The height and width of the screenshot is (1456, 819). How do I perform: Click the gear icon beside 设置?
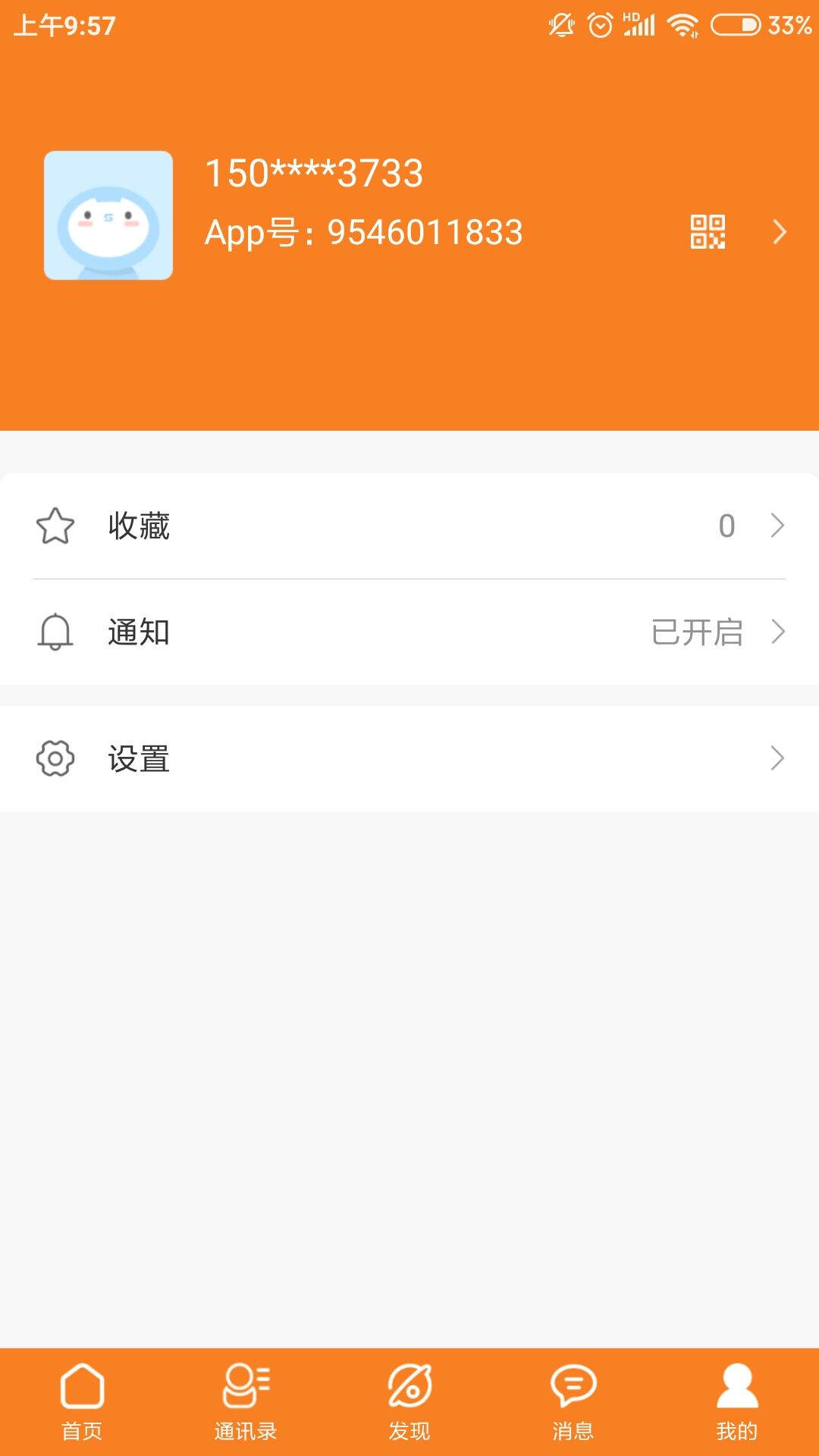(54, 758)
